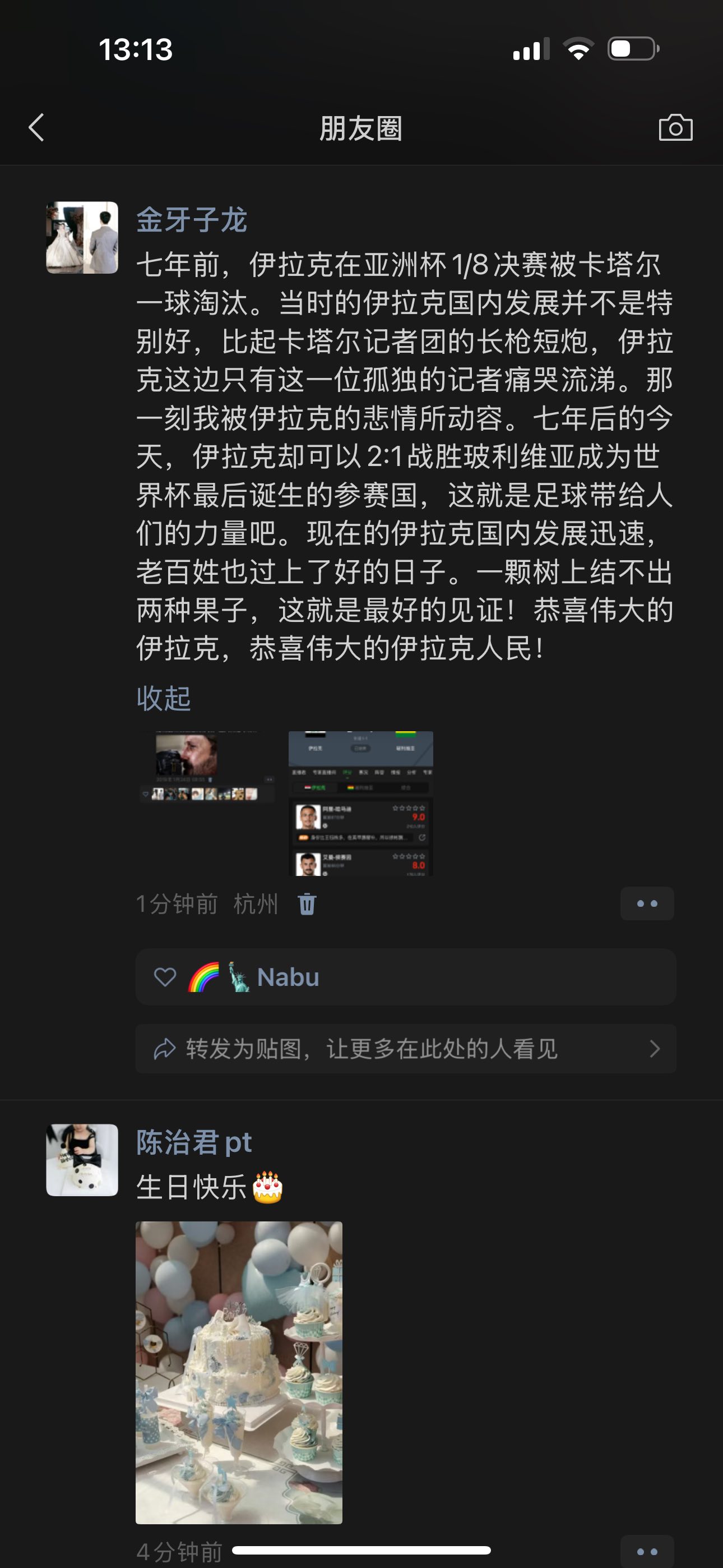This screenshot has height=1568, width=723.
Task: Open like/comment menu on 陈治君 pt's post
Action: tap(646, 1551)
